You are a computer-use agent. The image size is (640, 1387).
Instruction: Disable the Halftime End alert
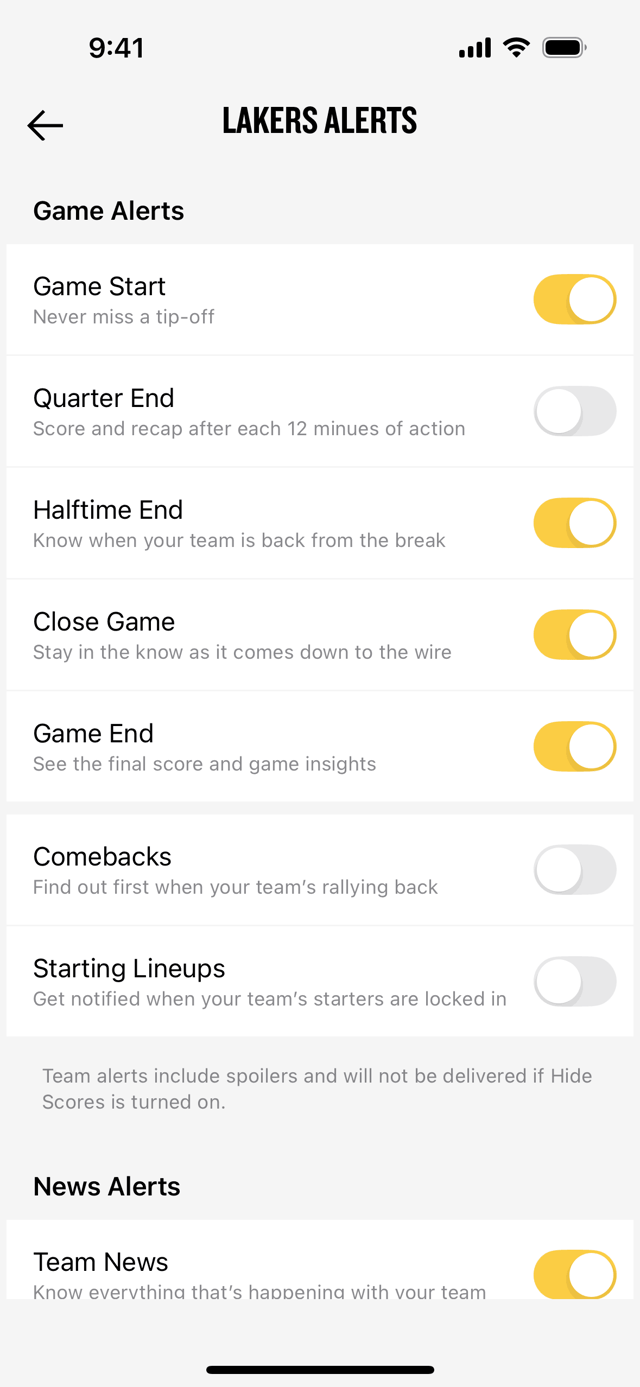(575, 523)
